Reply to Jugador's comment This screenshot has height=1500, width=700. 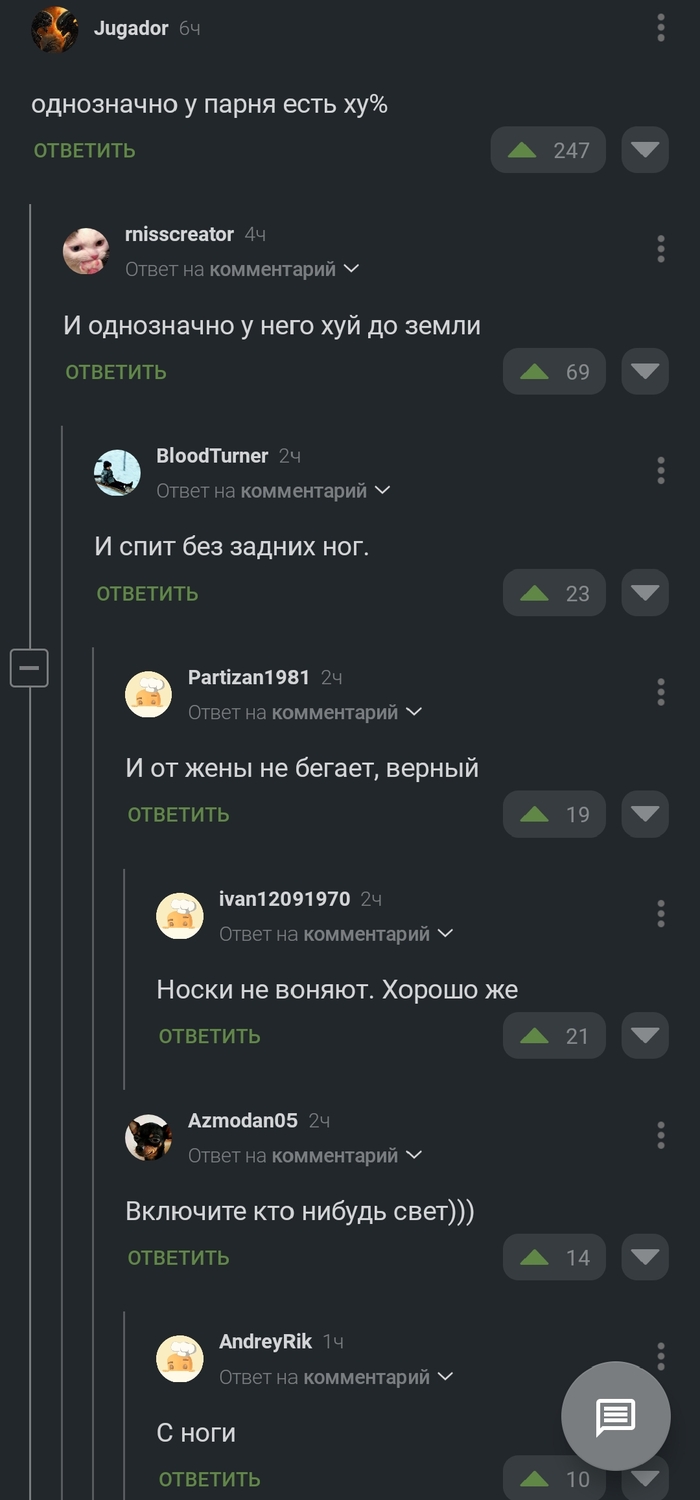(84, 151)
